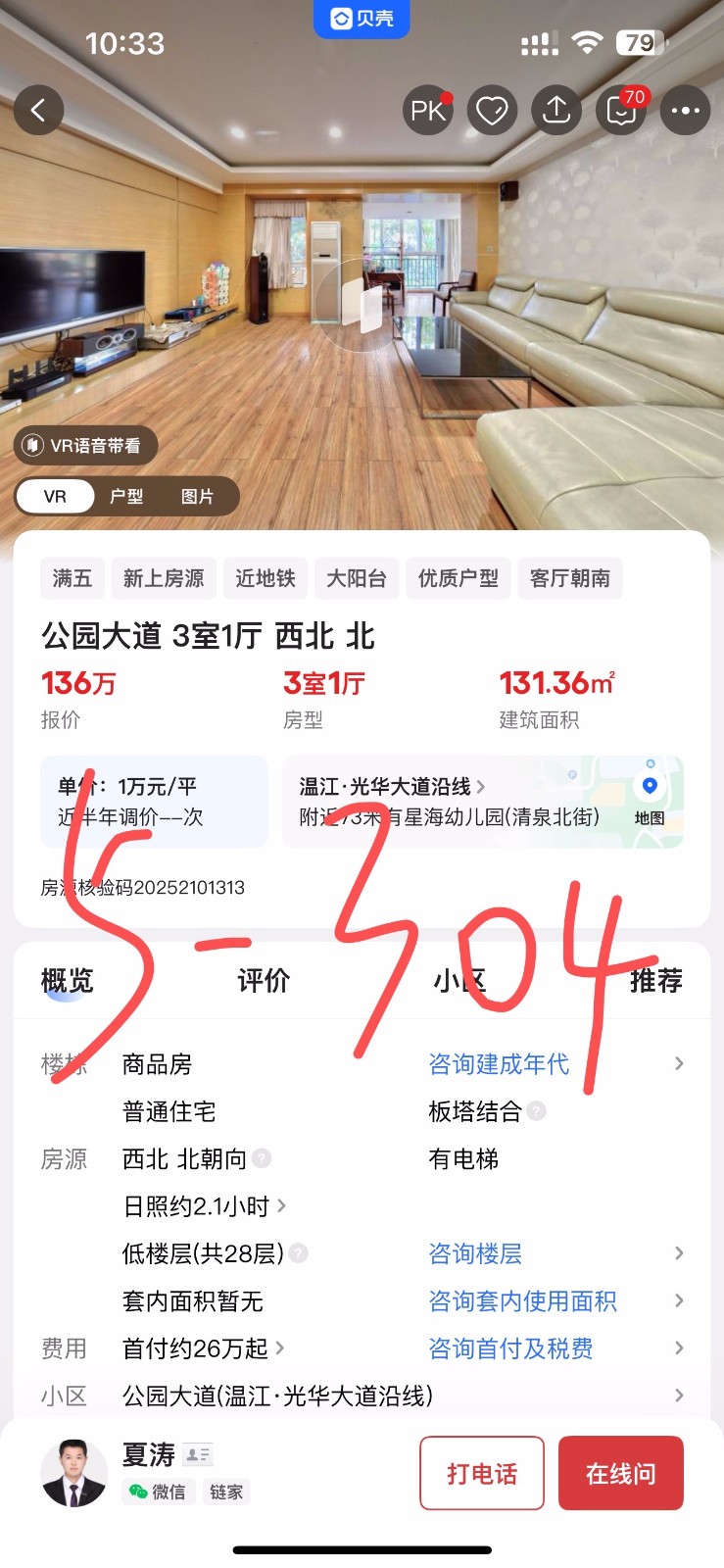Ask about floor via 咨询楼层
Image resolution: width=724 pixels, height=1568 pixels.
[x=475, y=1253]
